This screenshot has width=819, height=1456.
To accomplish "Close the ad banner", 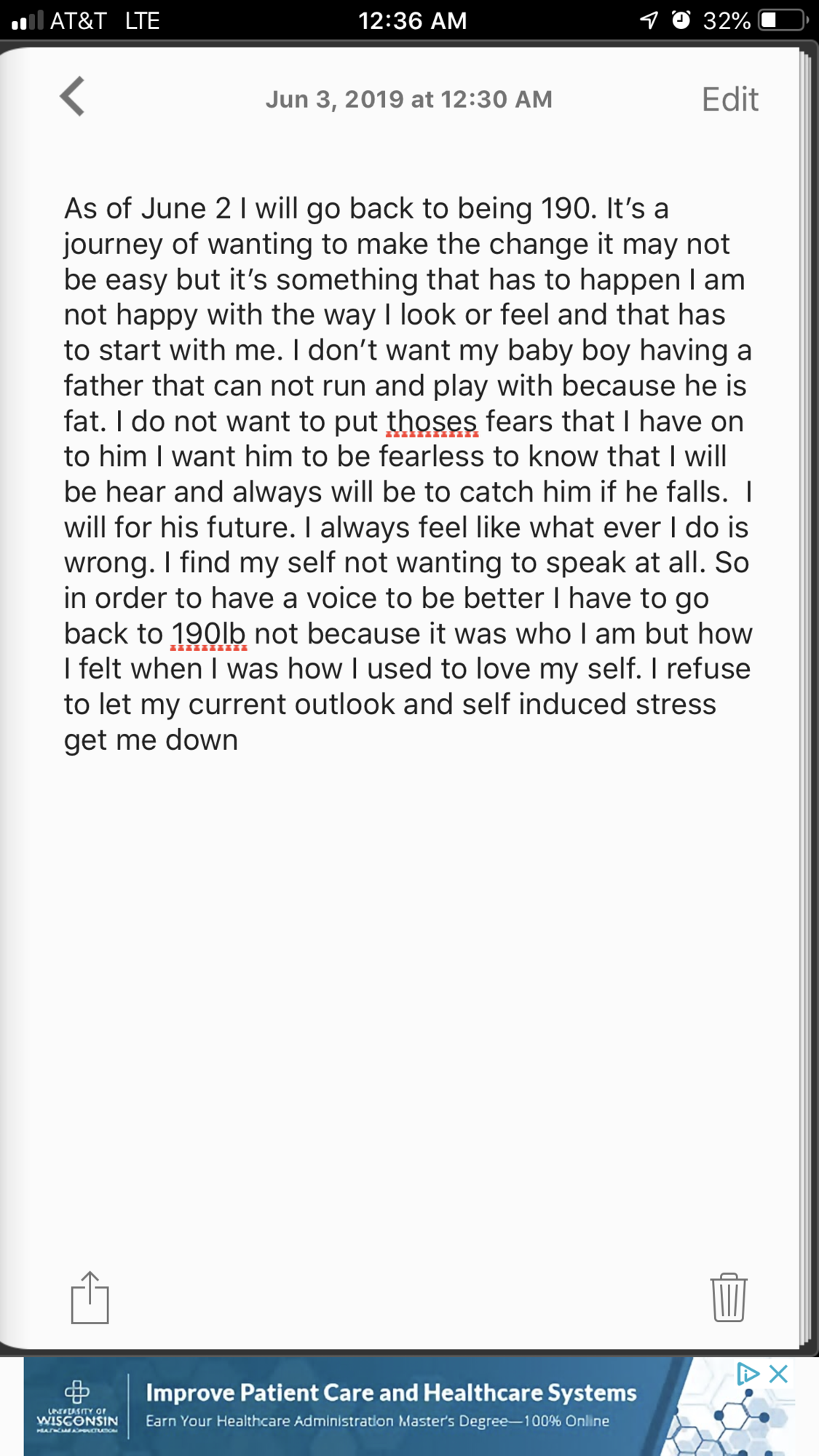I will point(779,1374).
